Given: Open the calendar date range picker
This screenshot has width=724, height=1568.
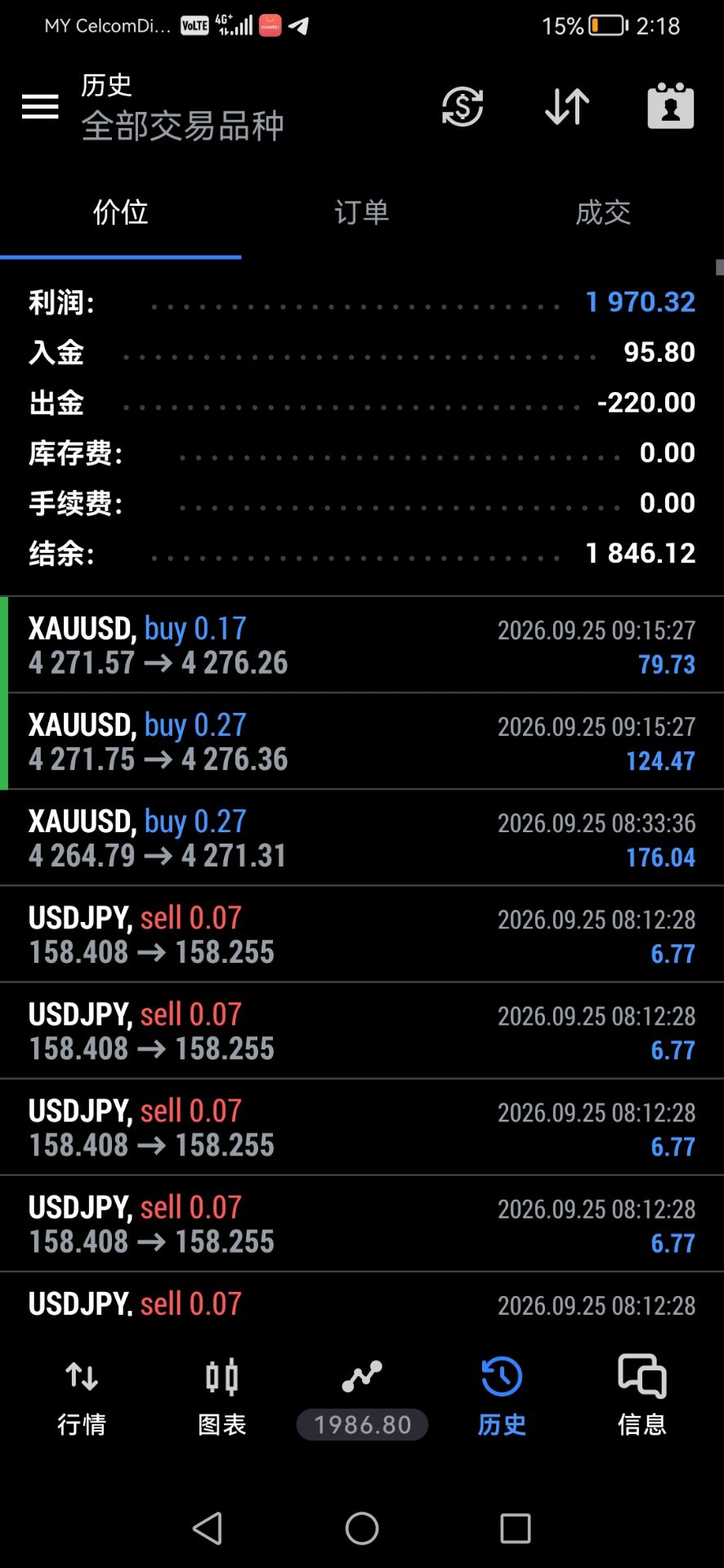Looking at the screenshot, I should pos(671,105).
